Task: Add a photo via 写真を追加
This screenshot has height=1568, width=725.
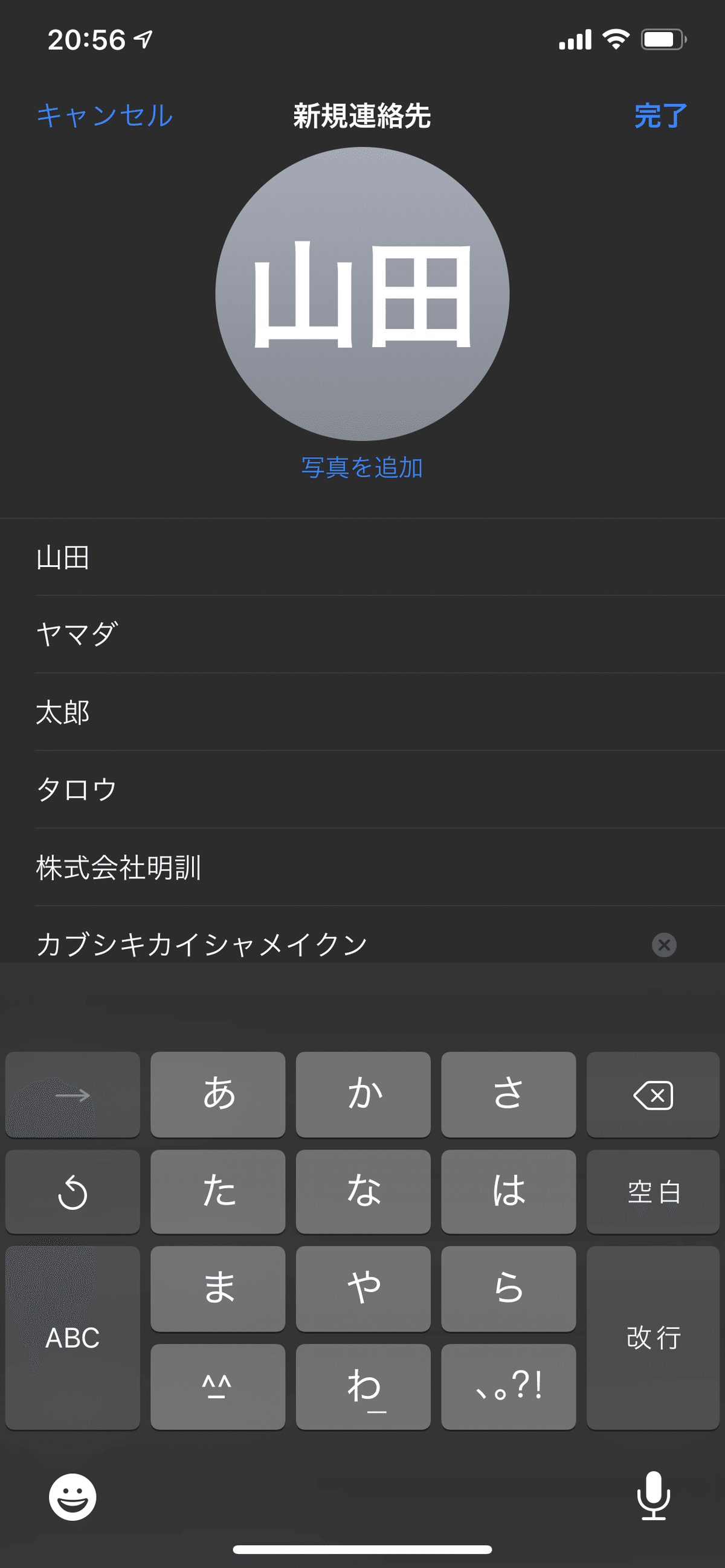Action: (x=362, y=467)
